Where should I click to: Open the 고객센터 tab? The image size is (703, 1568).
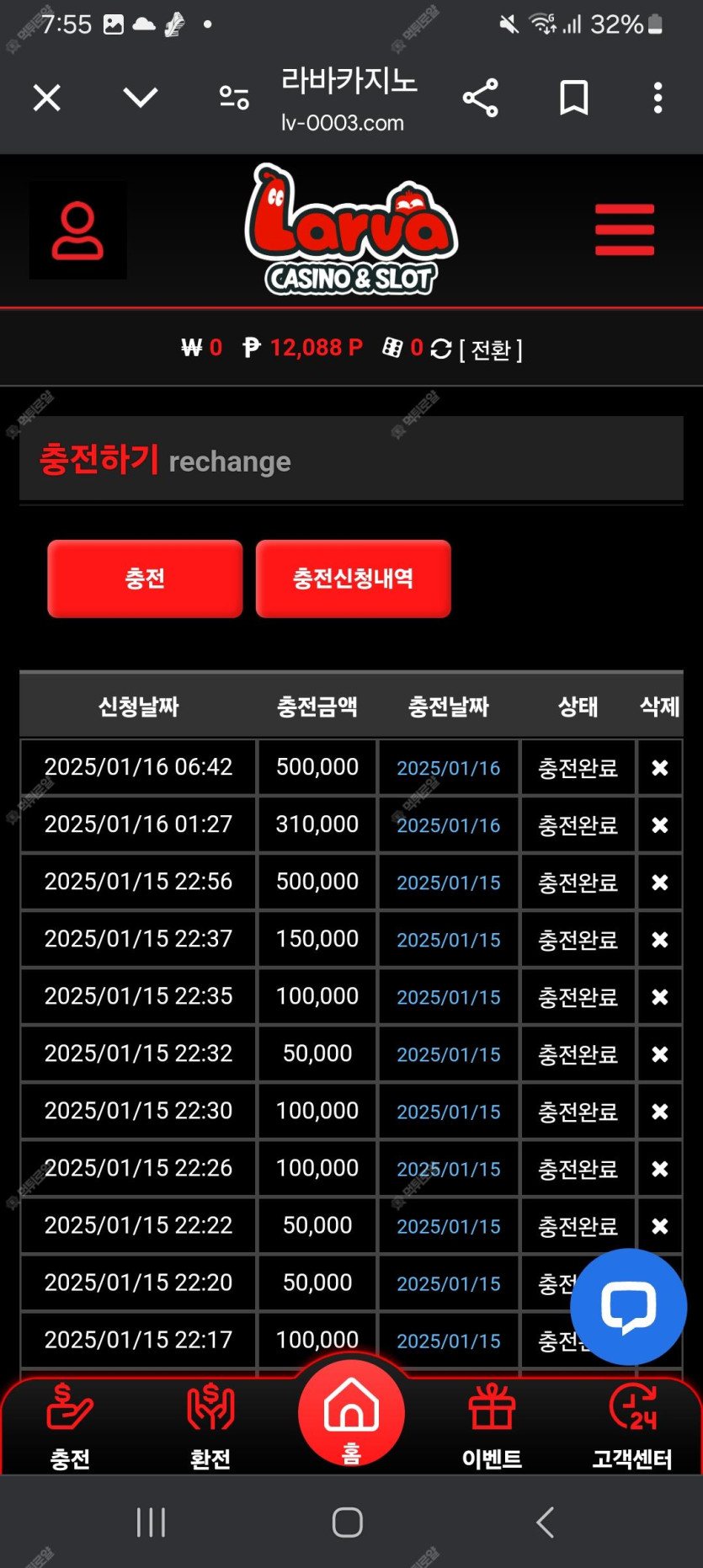[x=632, y=1425]
